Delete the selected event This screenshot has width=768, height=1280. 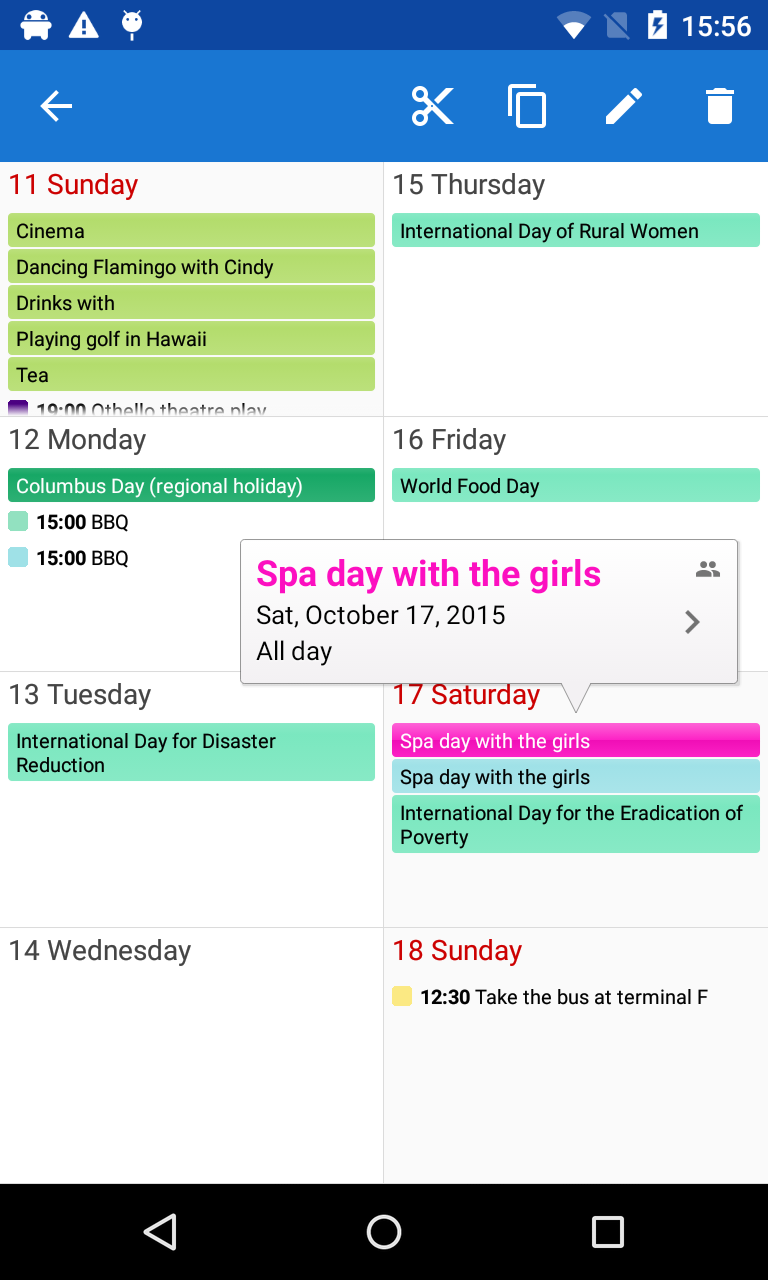point(720,106)
